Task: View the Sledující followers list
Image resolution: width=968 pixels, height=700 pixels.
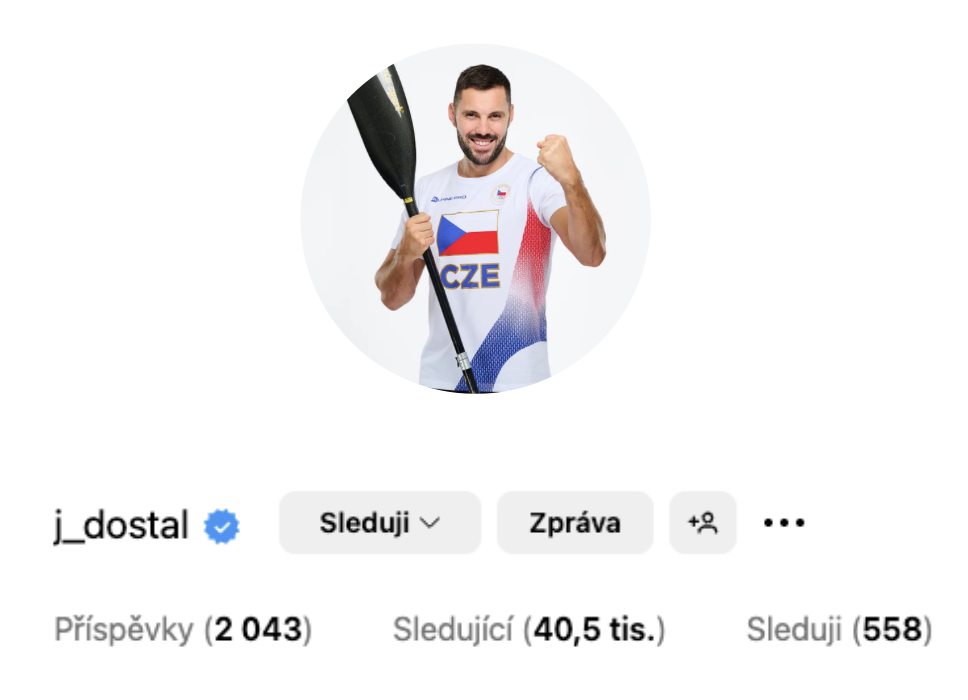Action: (529, 630)
